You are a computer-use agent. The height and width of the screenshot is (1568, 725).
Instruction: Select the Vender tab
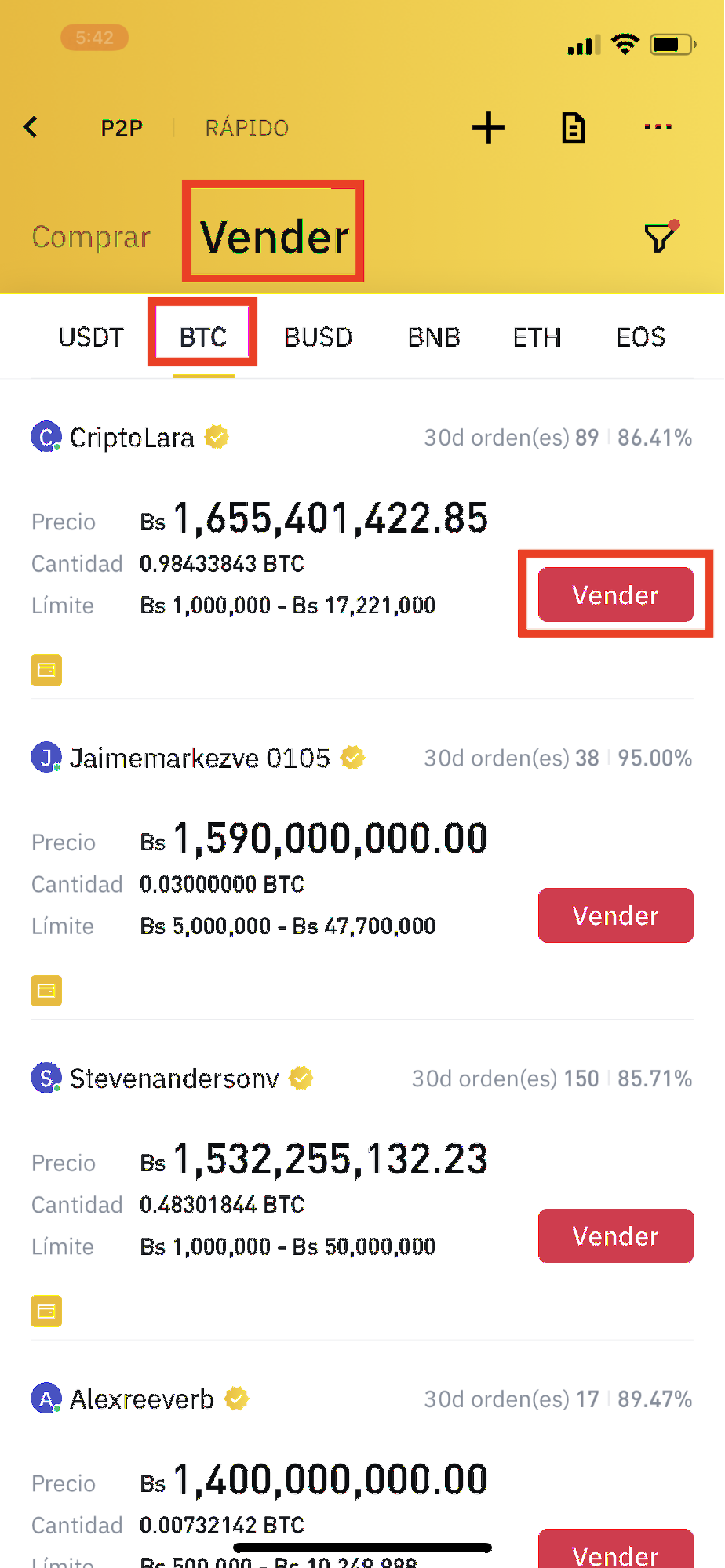pos(274,237)
